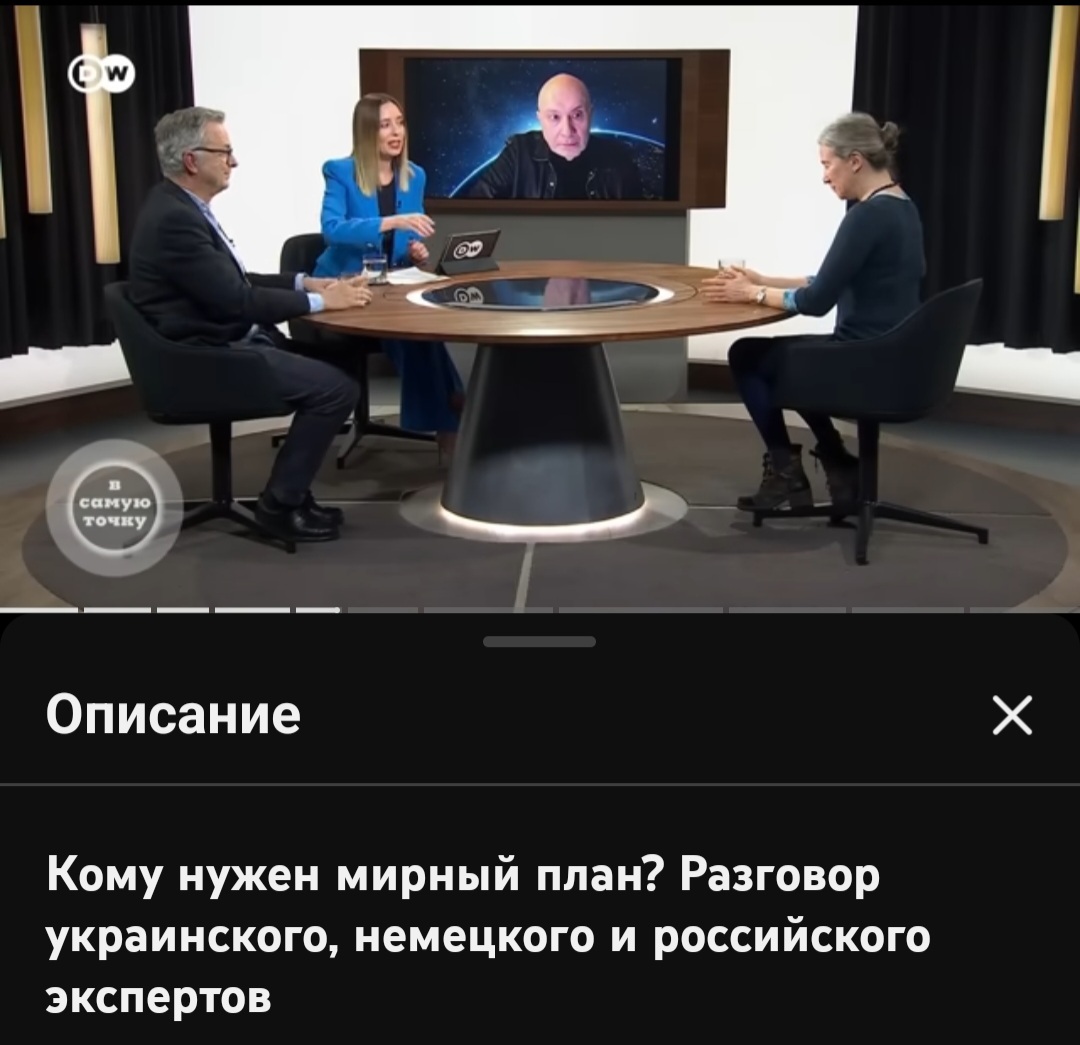Tap the description sheet drag handle
The image size is (1080, 1045).
(539, 643)
